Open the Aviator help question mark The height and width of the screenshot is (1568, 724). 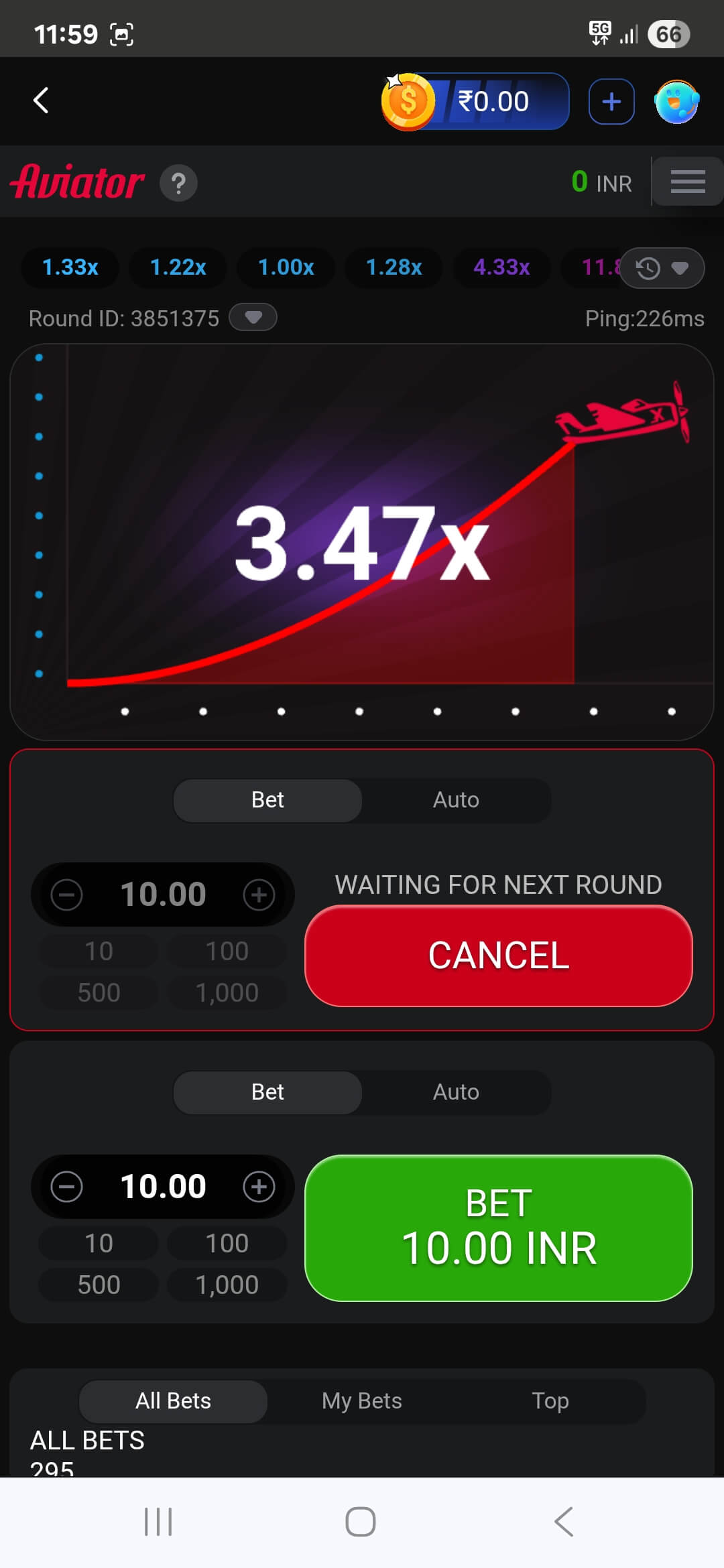tap(178, 183)
